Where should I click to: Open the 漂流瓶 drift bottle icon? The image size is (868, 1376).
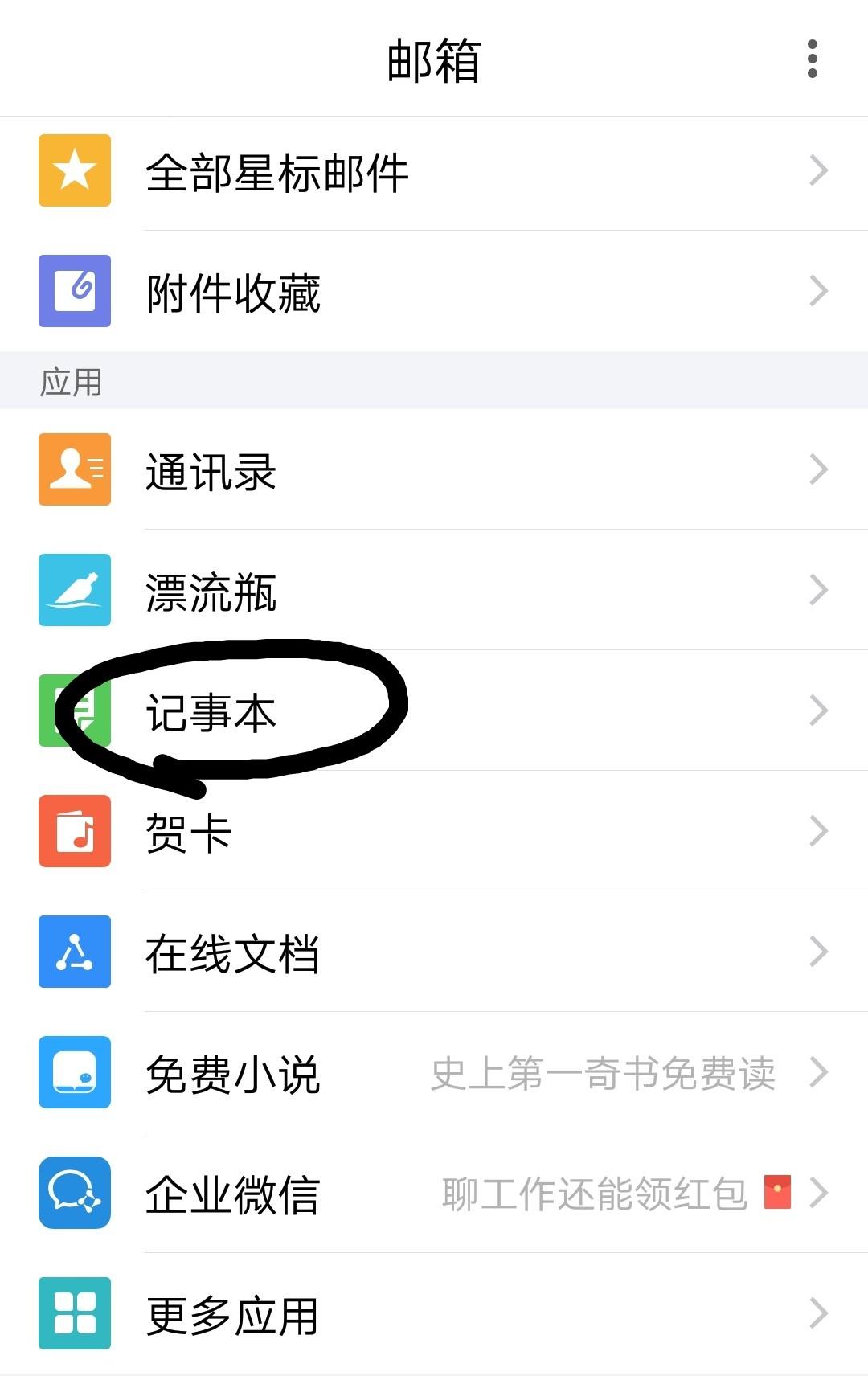(73, 591)
